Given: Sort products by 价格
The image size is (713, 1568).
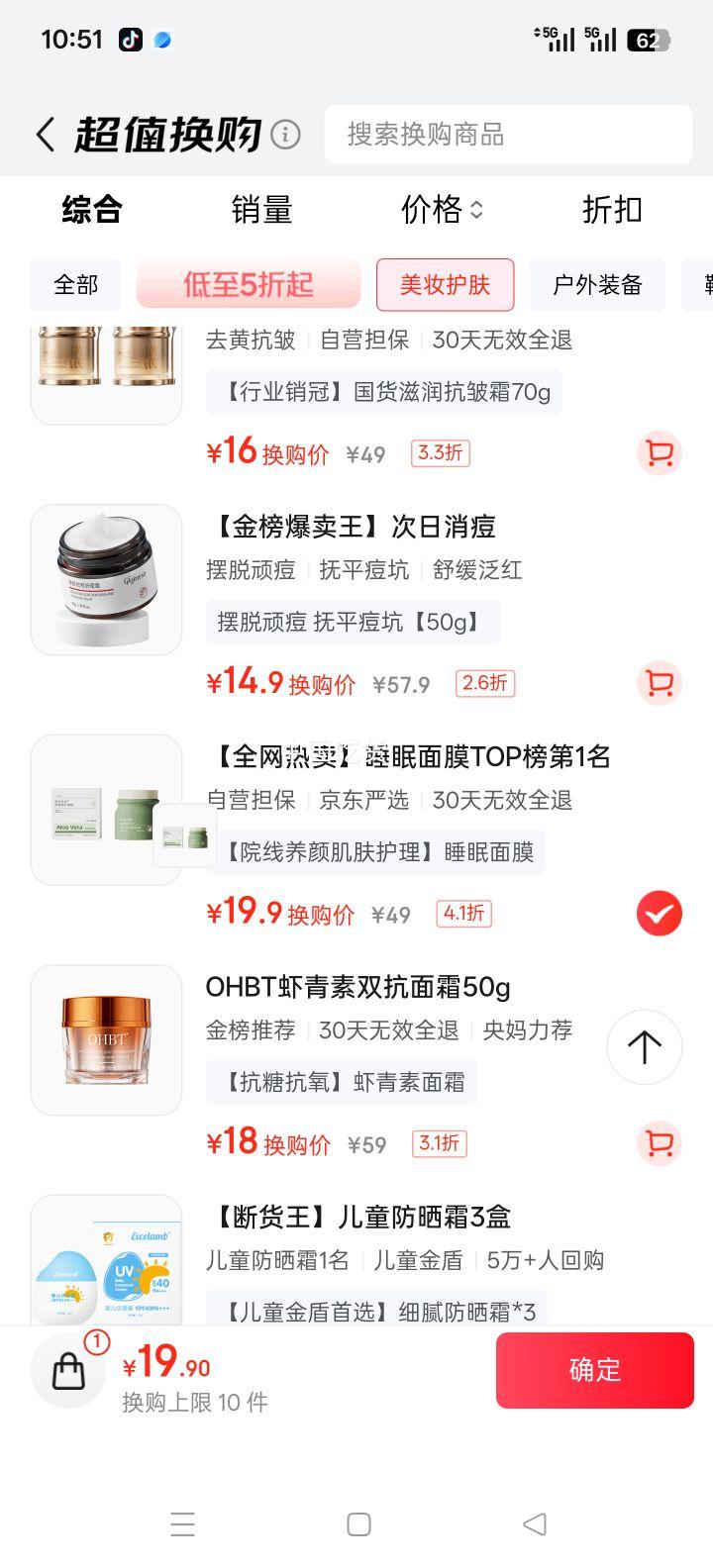Looking at the screenshot, I should pyautogui.click(x=441, y=210).
